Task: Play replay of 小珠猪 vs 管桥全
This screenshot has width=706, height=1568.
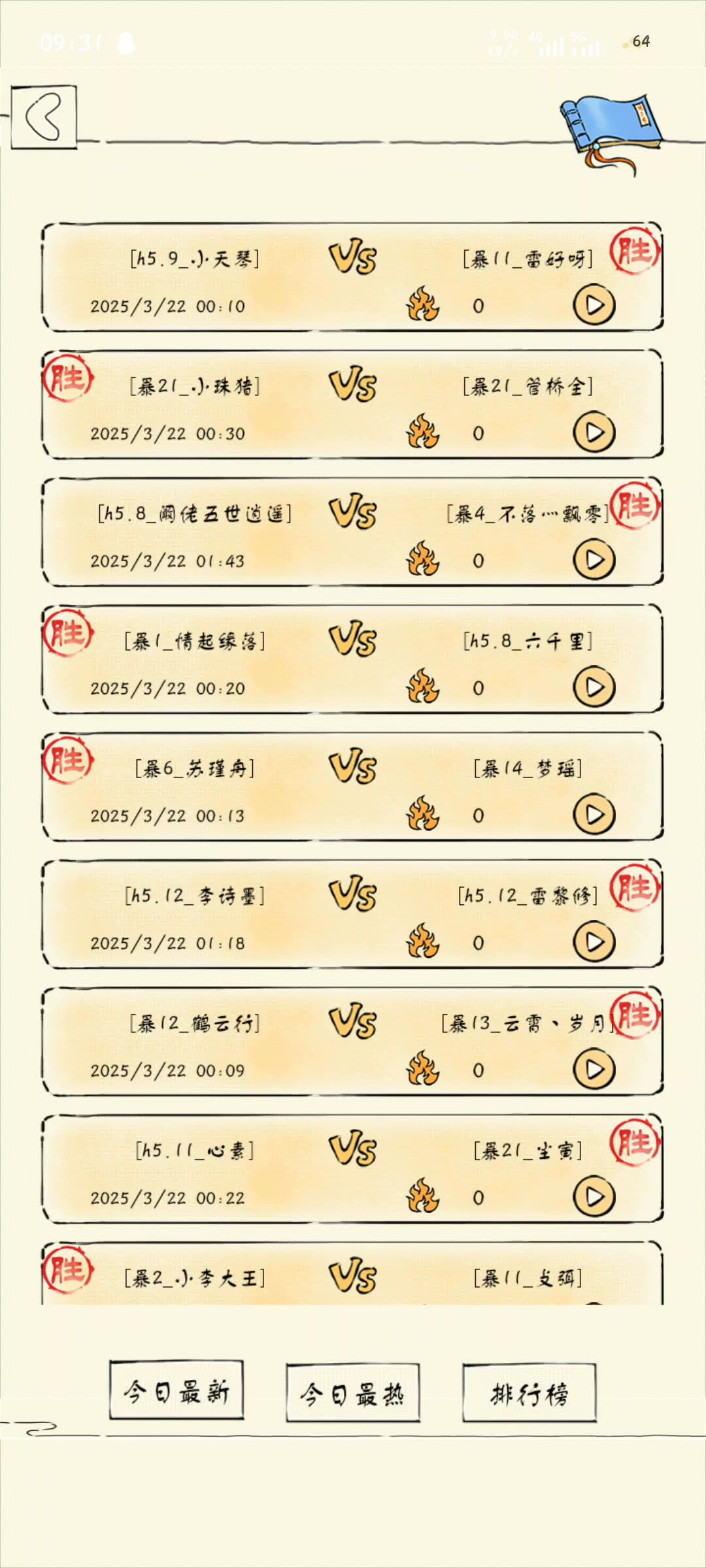Action: [594, 433]
